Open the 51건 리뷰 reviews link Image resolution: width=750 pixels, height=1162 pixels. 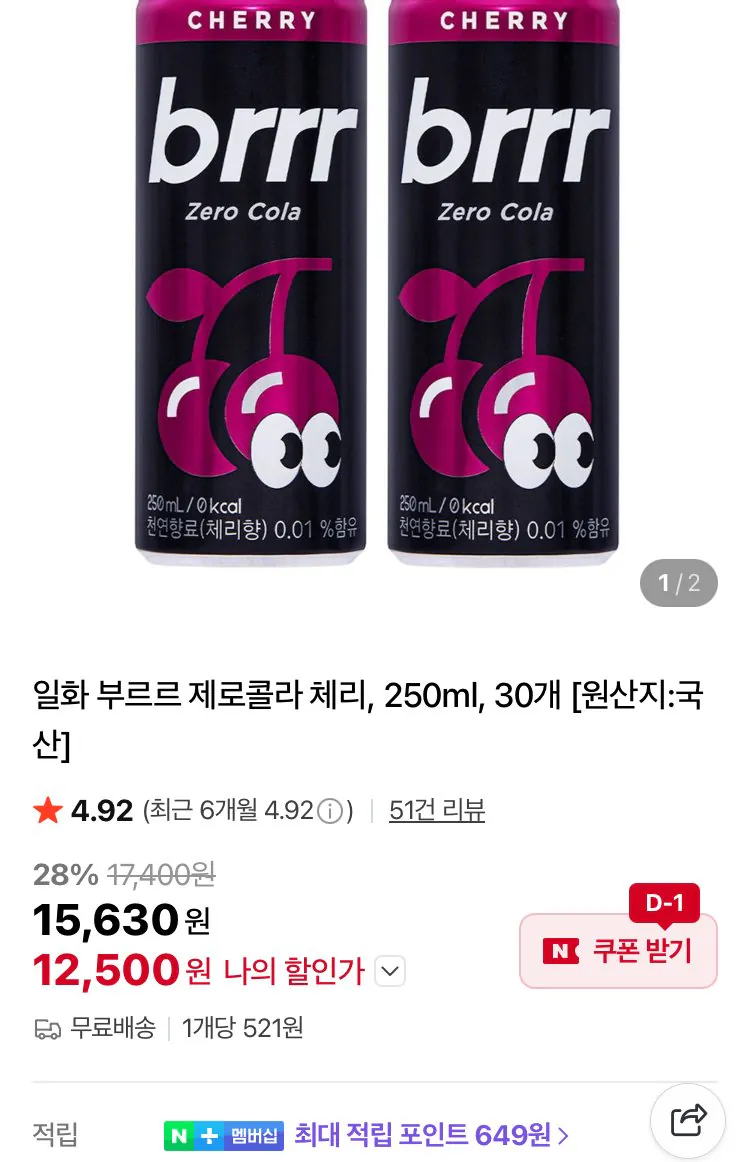[x=436, y=810]
